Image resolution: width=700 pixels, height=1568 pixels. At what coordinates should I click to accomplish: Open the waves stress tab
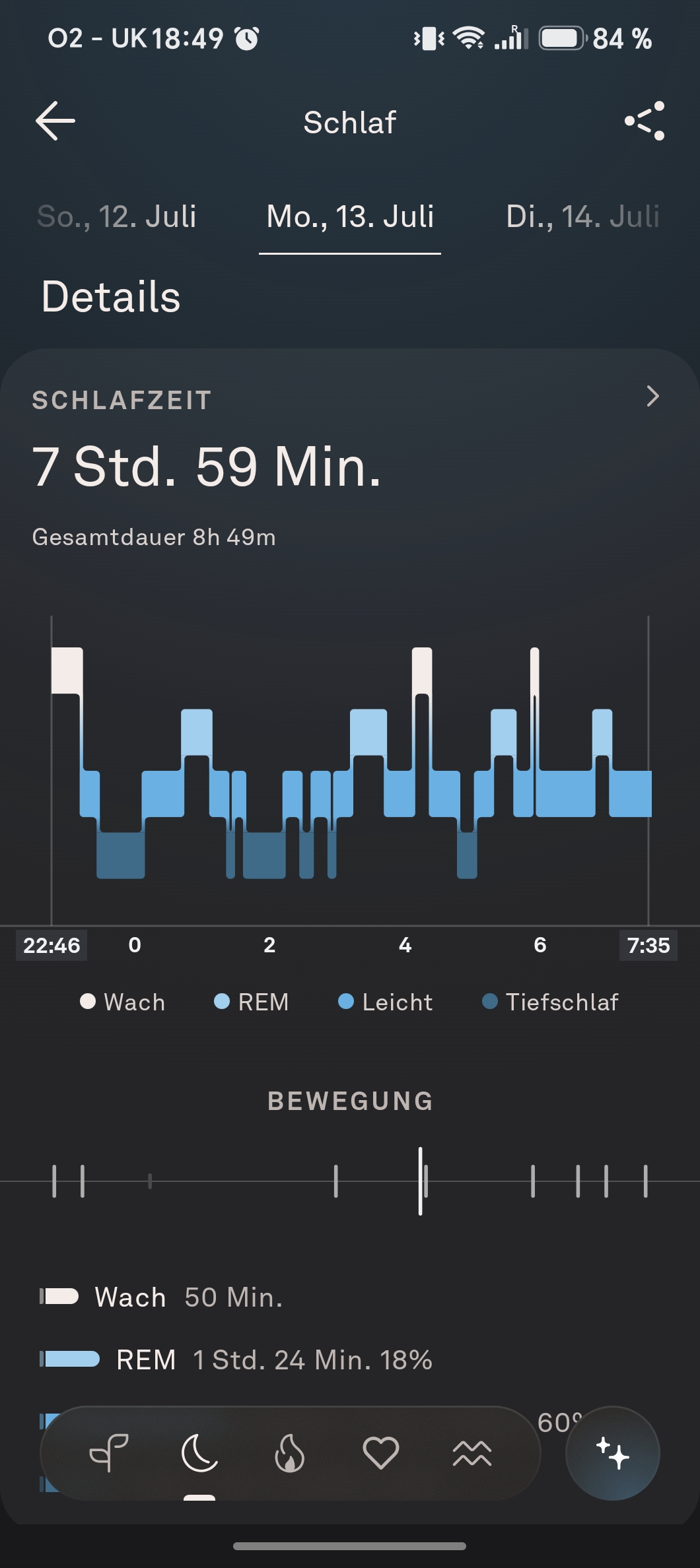click(x=472, y=1453)
